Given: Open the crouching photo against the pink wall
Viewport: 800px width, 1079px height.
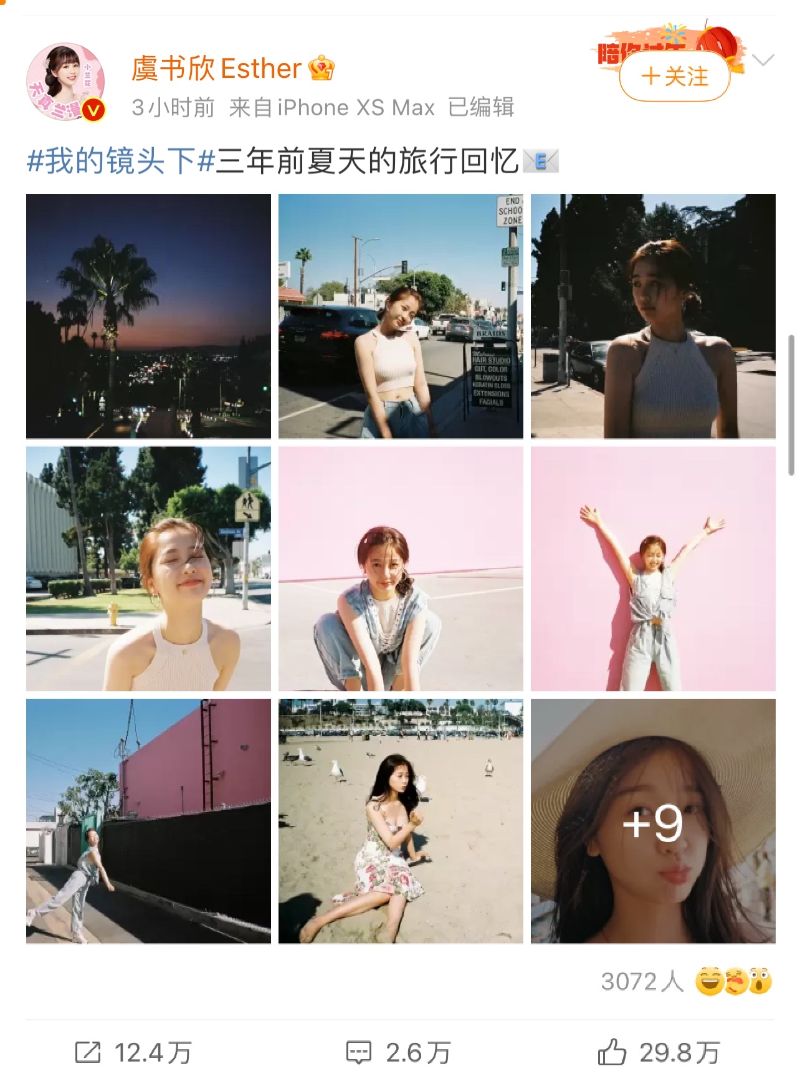Looking at the screenshot, I should 400,568.
